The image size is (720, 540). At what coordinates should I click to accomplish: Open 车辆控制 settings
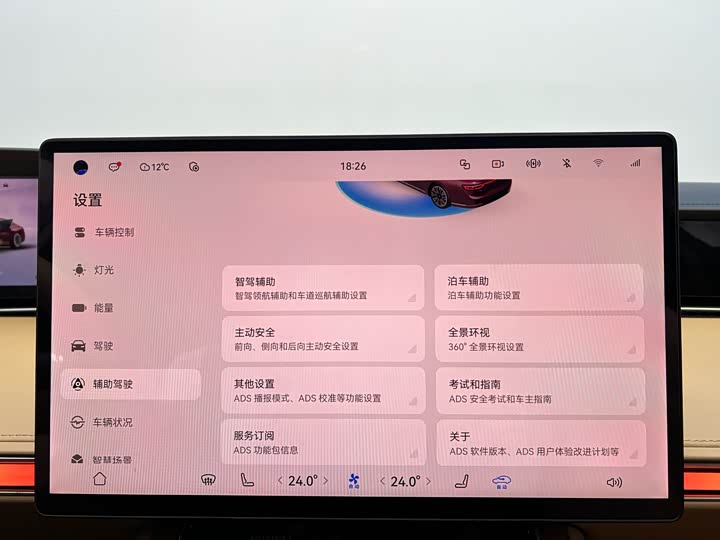coord(113,232)
